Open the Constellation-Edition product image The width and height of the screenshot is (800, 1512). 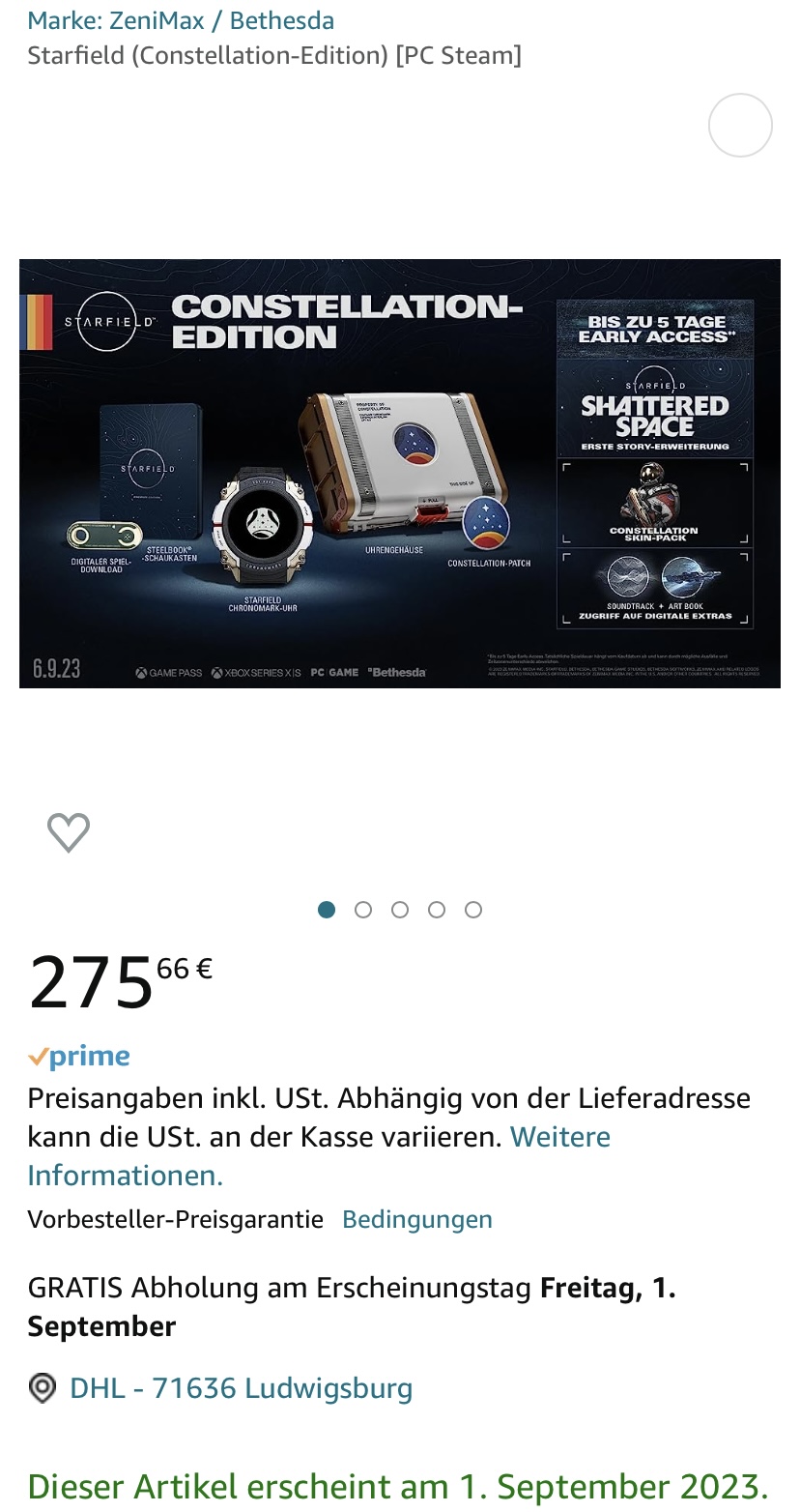(x=399, y=473)
